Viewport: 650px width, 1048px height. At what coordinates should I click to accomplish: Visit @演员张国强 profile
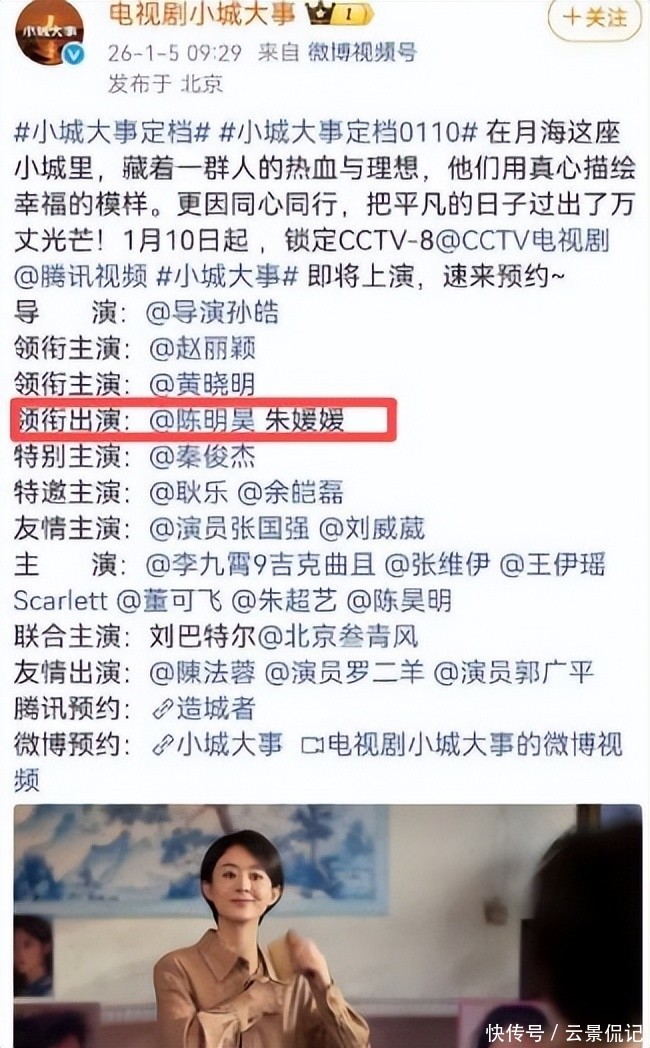coord(229,528)
